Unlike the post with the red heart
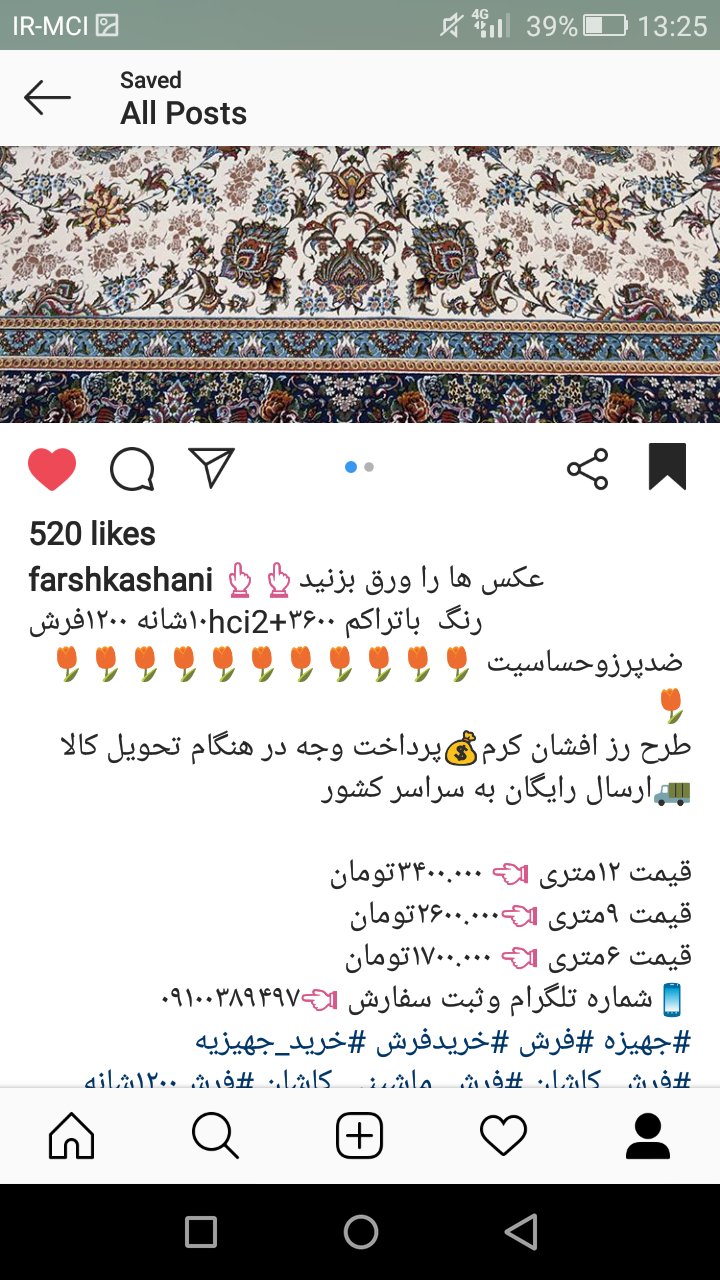 point(52,468)
